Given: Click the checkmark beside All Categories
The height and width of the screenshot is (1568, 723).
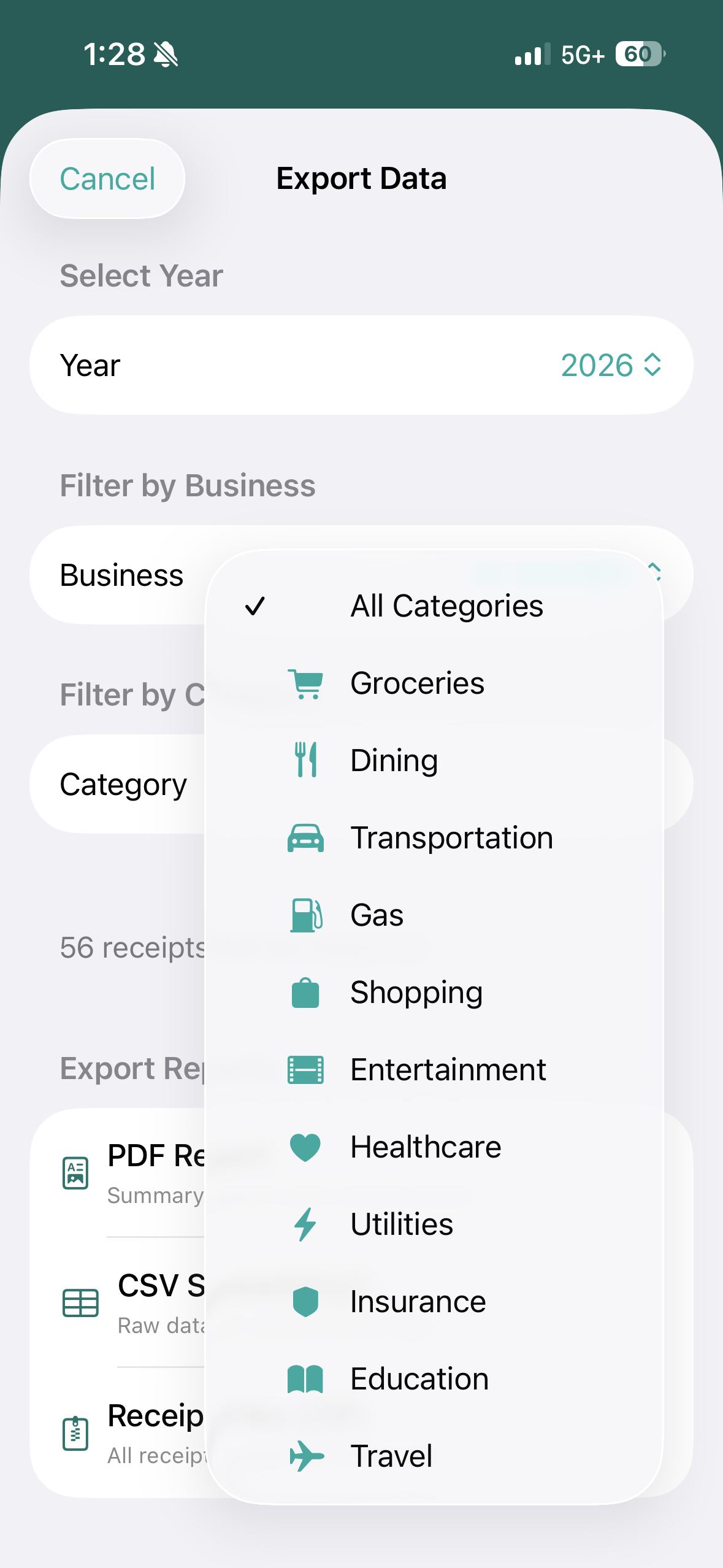Looking at the screenshot, I should (x=255, y=607).
